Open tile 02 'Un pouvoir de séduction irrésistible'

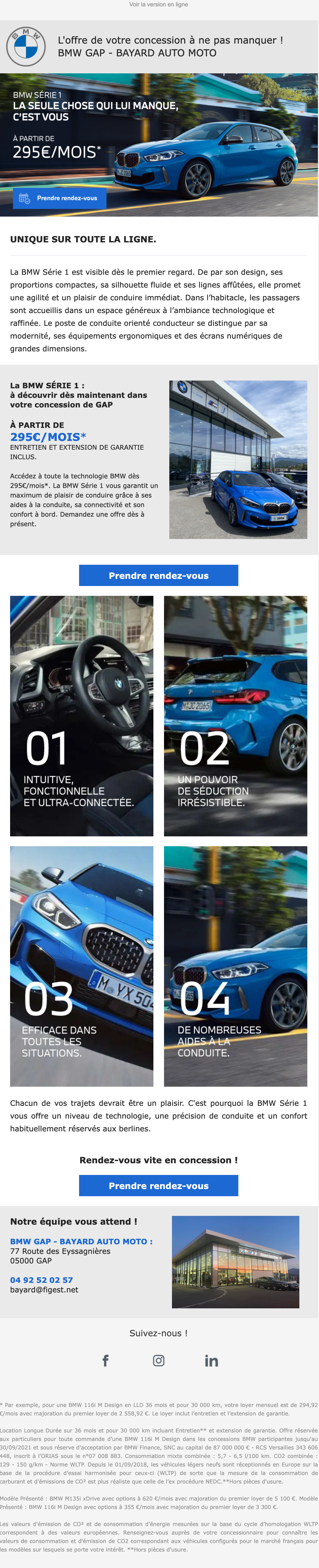coord(235,716)
